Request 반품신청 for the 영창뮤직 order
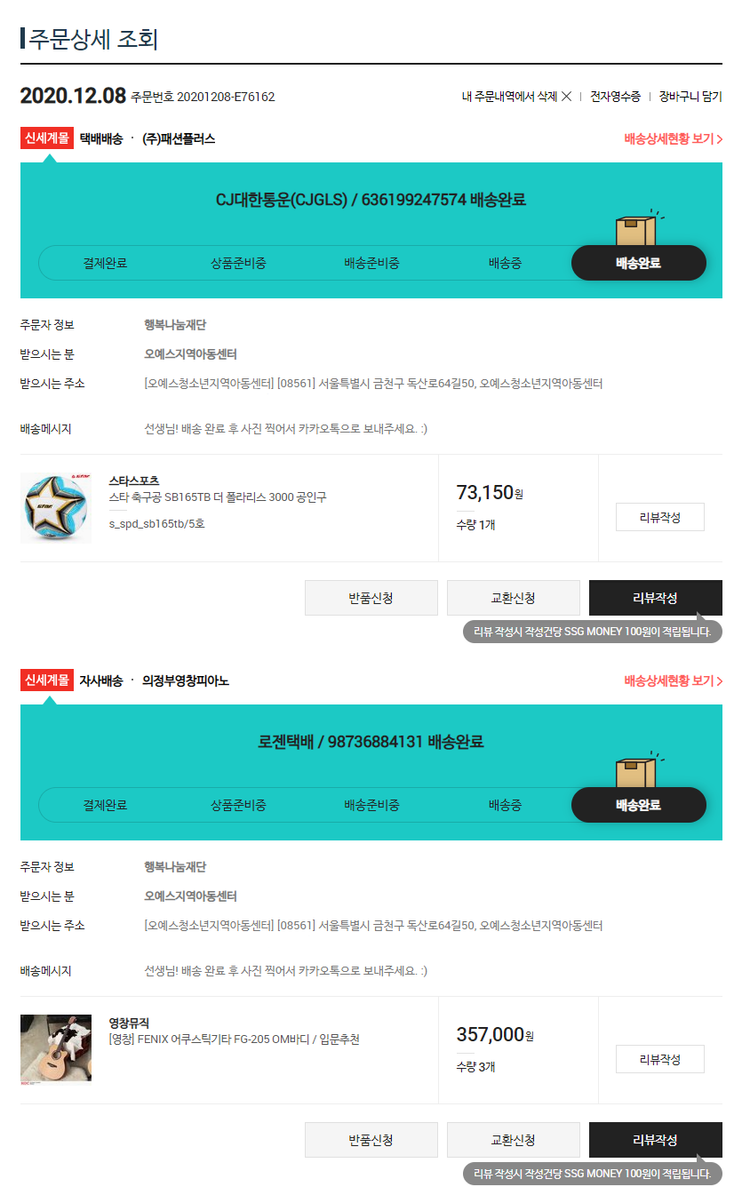Screen dimensions: 750x1201 click(371, 1140)
